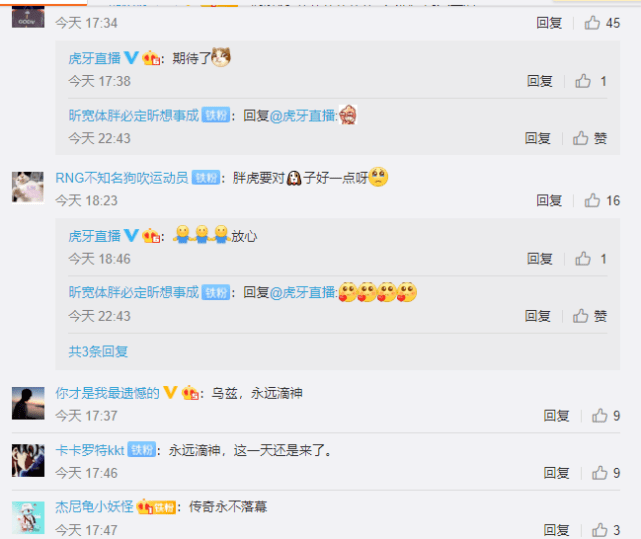
Task: Like 虎牙直播's 放心 reply
Action: tap(591, 259)
